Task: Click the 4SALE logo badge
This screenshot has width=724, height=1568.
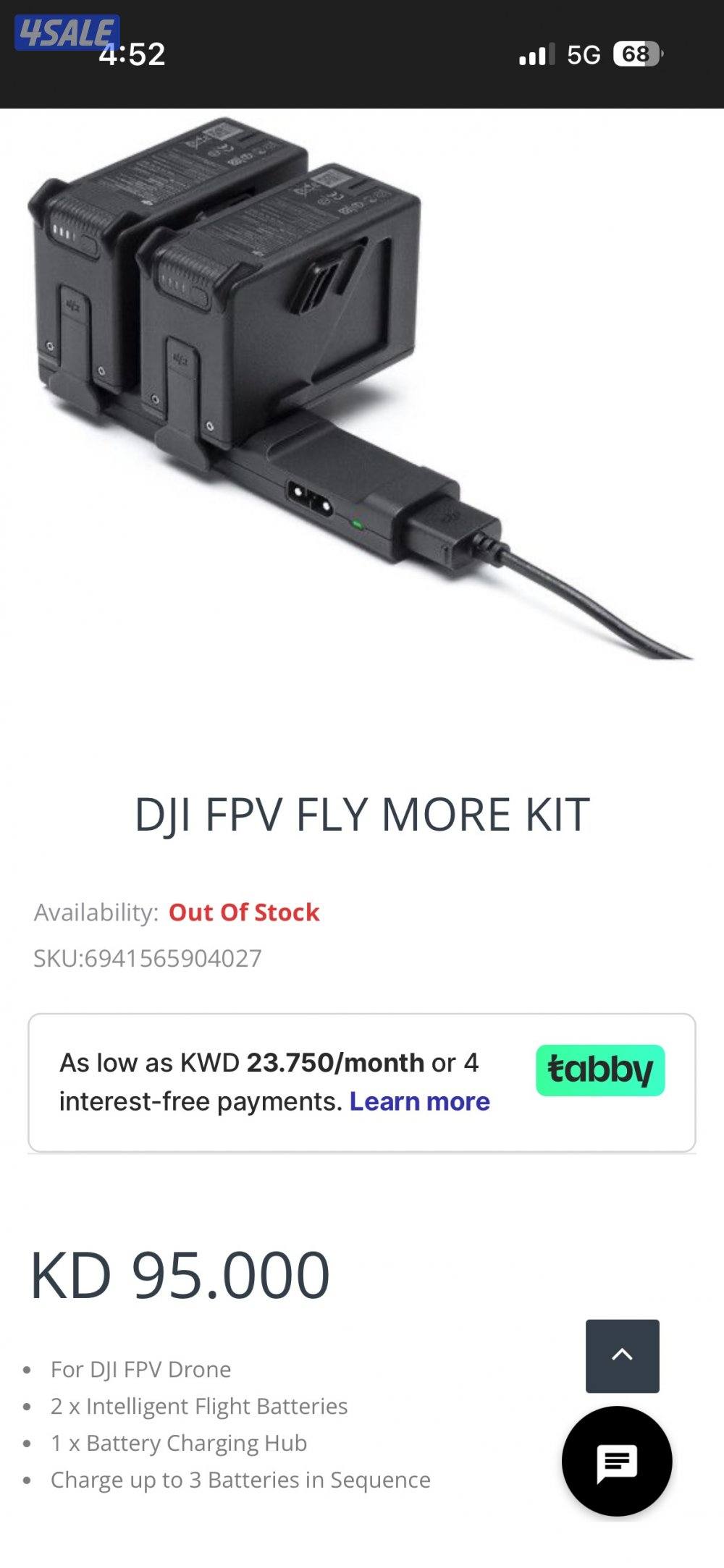Action: tap(65, 30)
